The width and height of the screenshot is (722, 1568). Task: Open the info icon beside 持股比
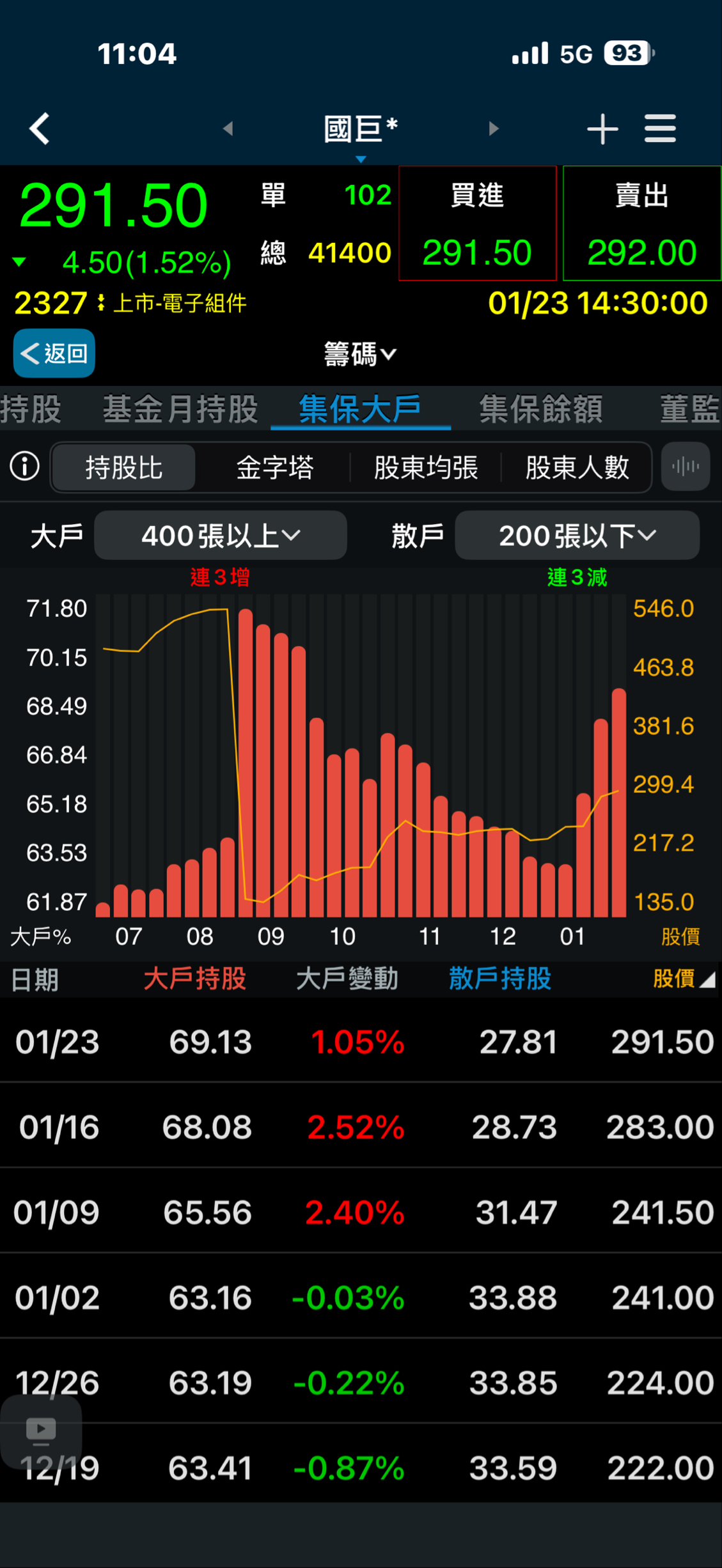(x=24, y=467)
